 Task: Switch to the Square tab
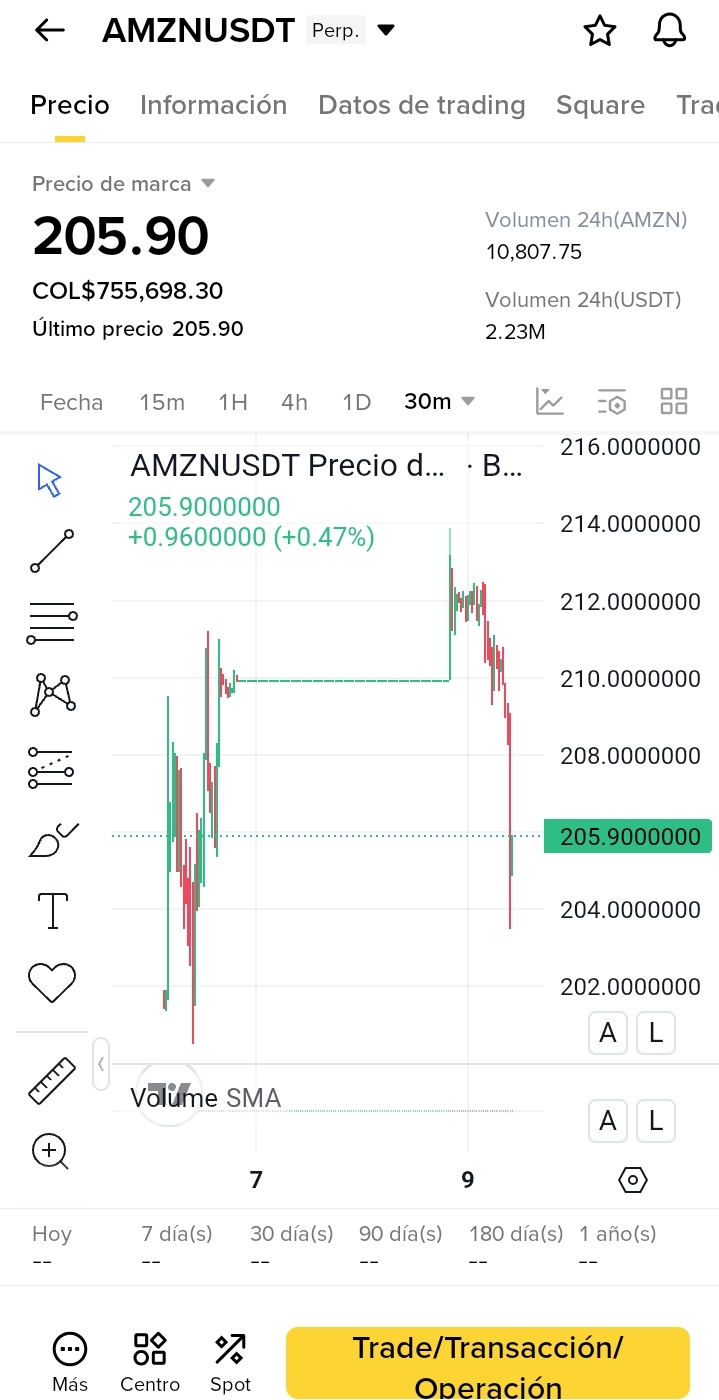click(x=600, y=105)
